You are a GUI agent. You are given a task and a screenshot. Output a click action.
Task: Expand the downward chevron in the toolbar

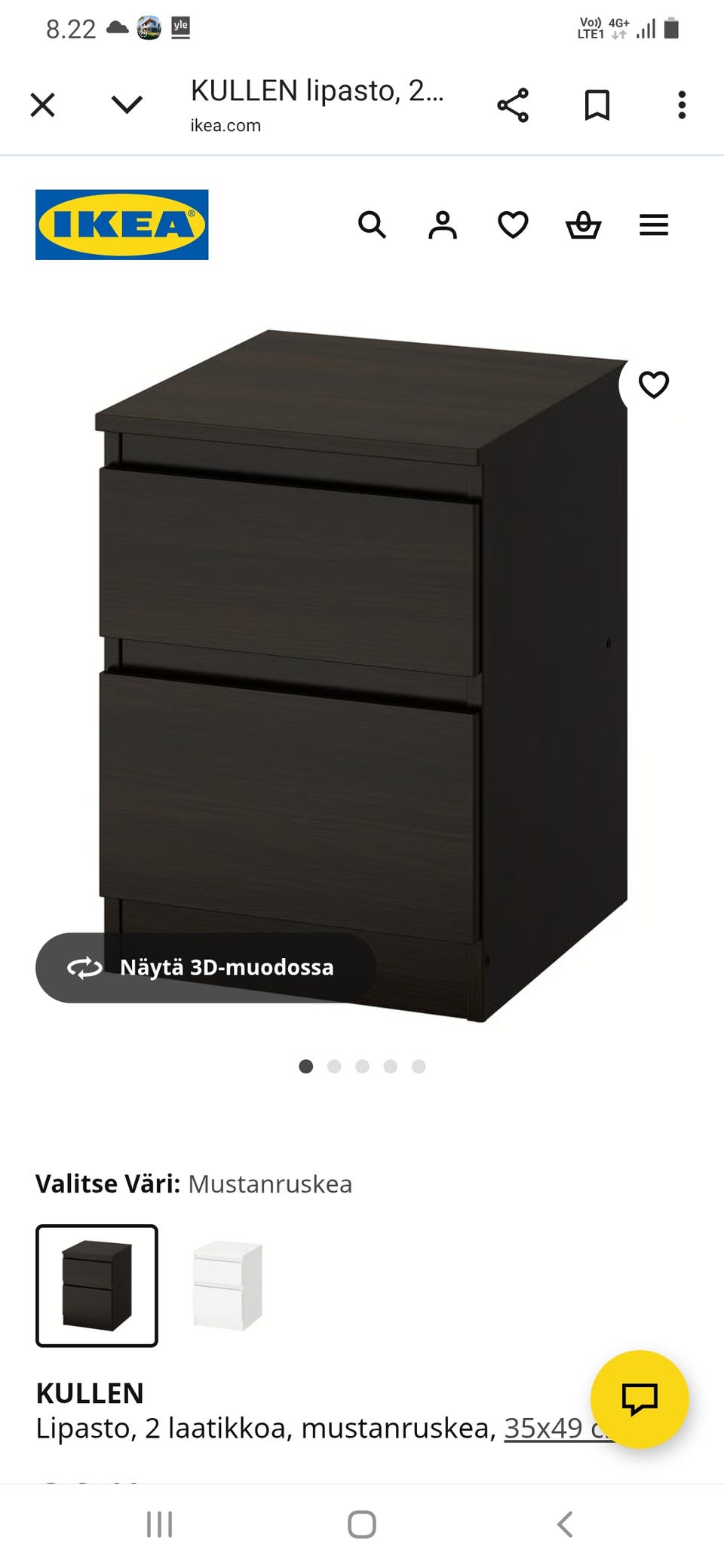point(127,104)
